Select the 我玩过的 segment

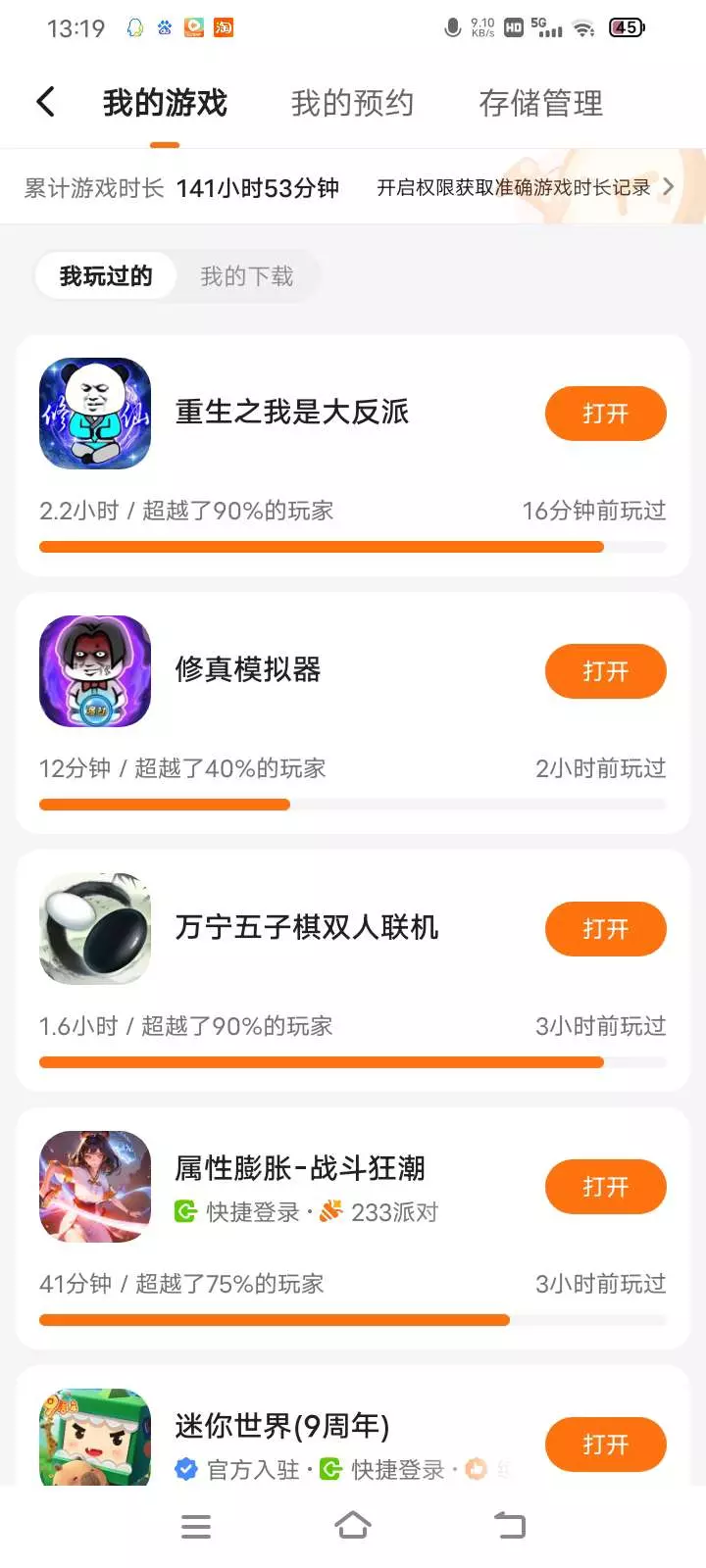coord(106,276)
